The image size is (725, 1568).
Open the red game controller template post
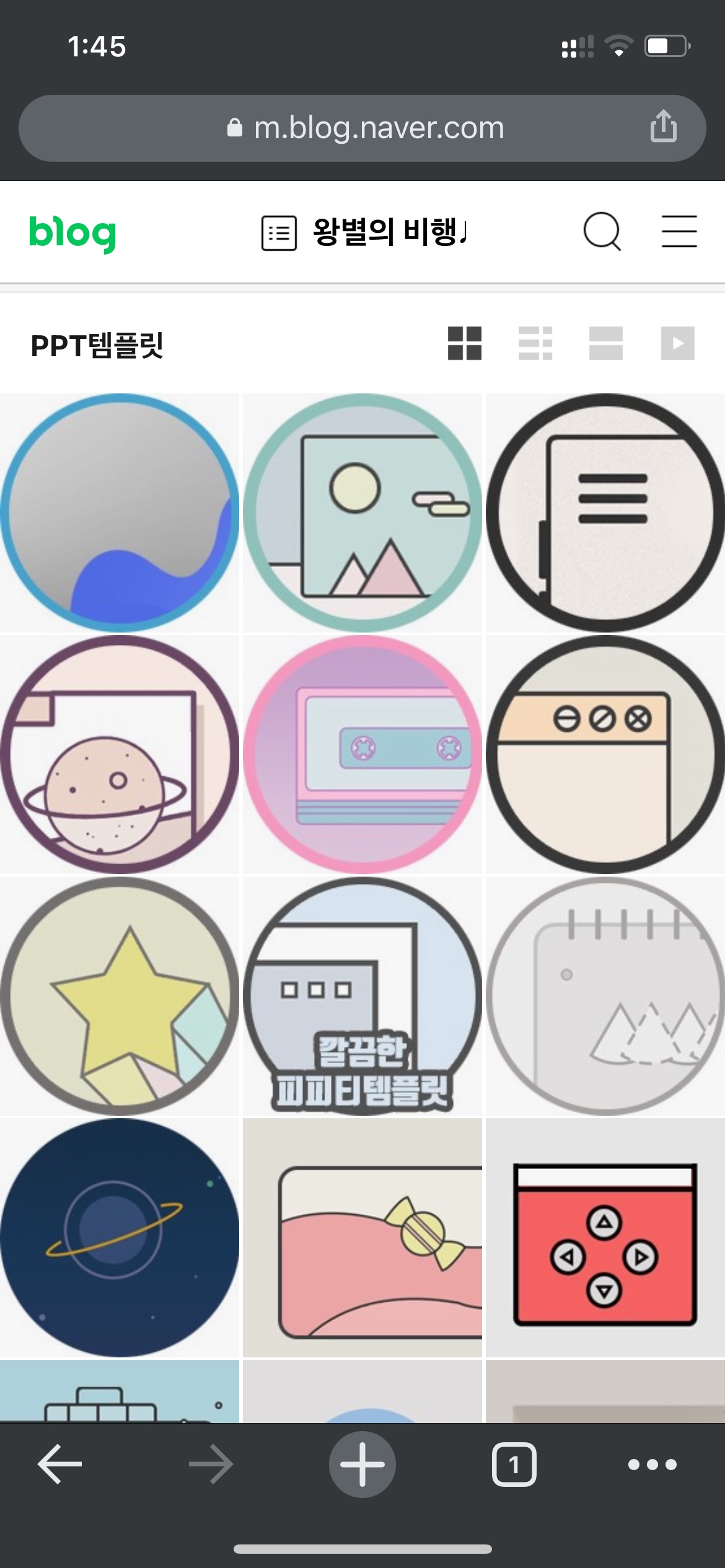click(x=605, y=1238)
